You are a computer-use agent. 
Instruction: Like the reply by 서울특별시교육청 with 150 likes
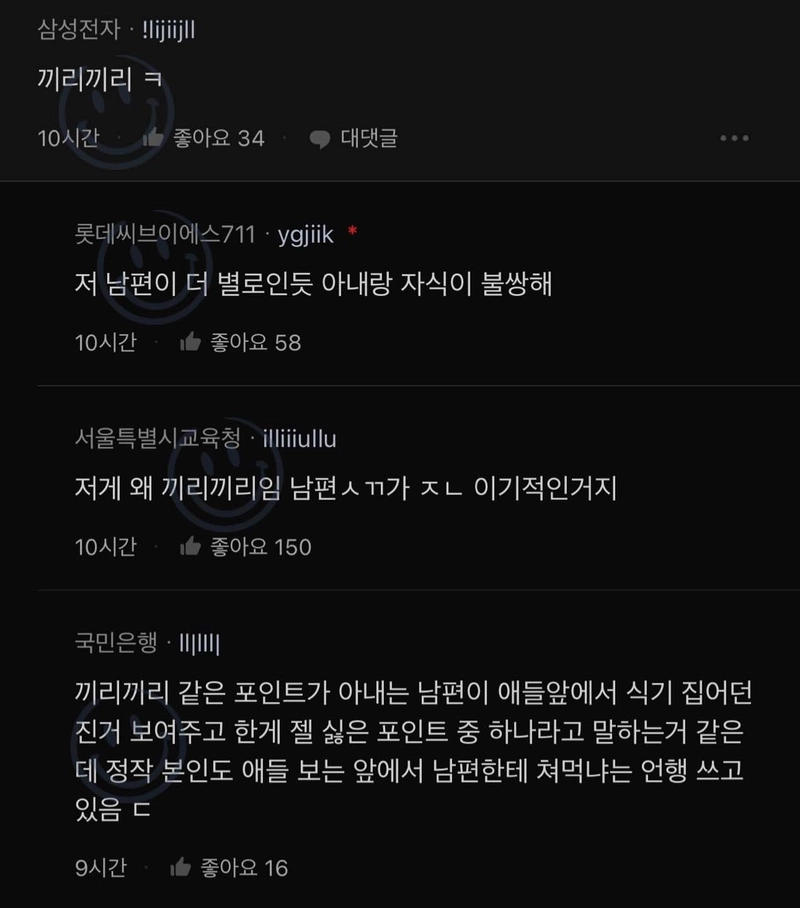190,547
